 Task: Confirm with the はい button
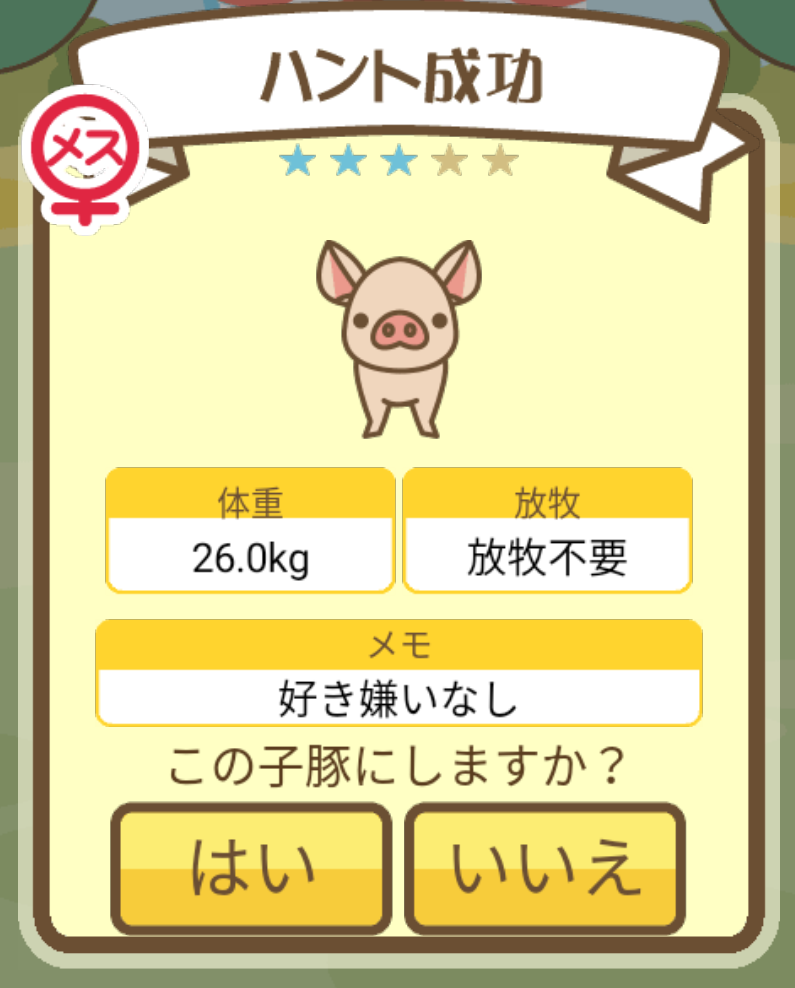point(250,866)
